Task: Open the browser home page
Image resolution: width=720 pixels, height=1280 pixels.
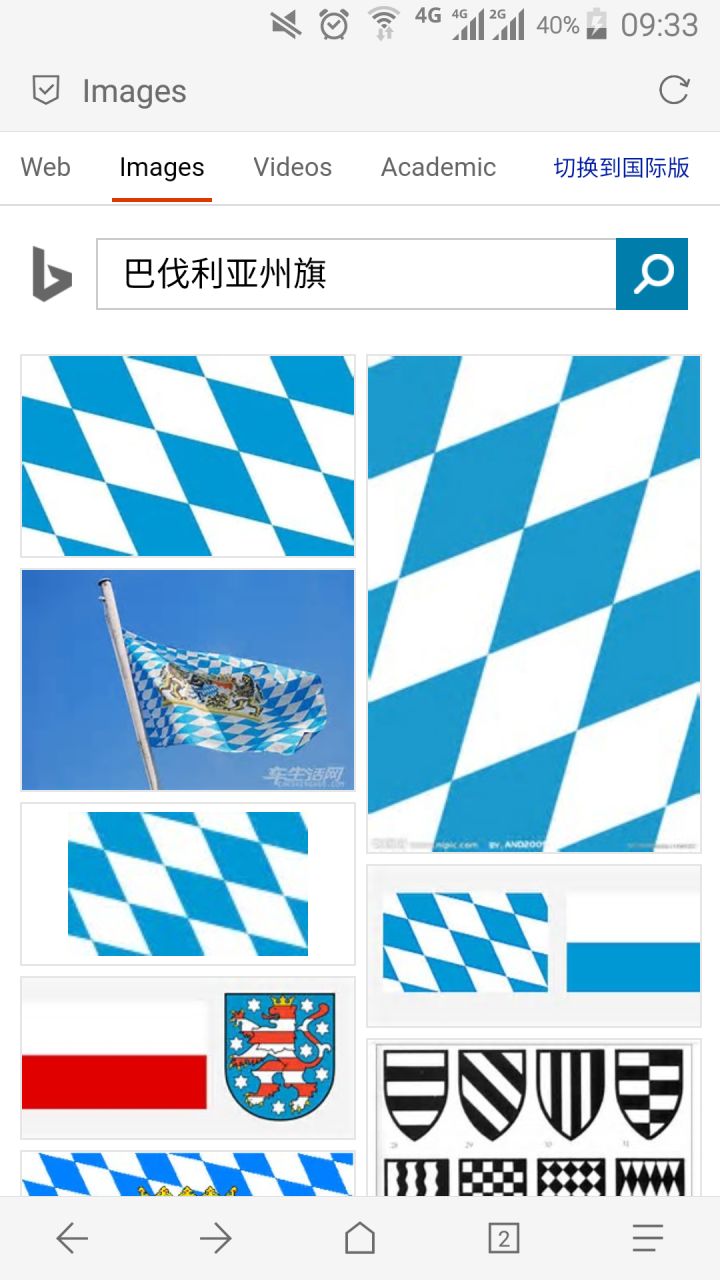Action: [360, 1239]
